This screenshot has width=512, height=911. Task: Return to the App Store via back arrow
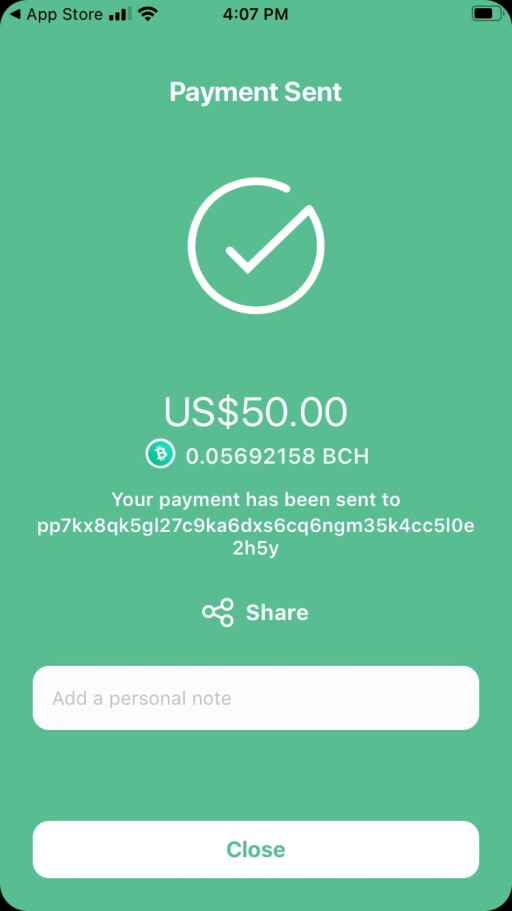click(x=56, y=14)
